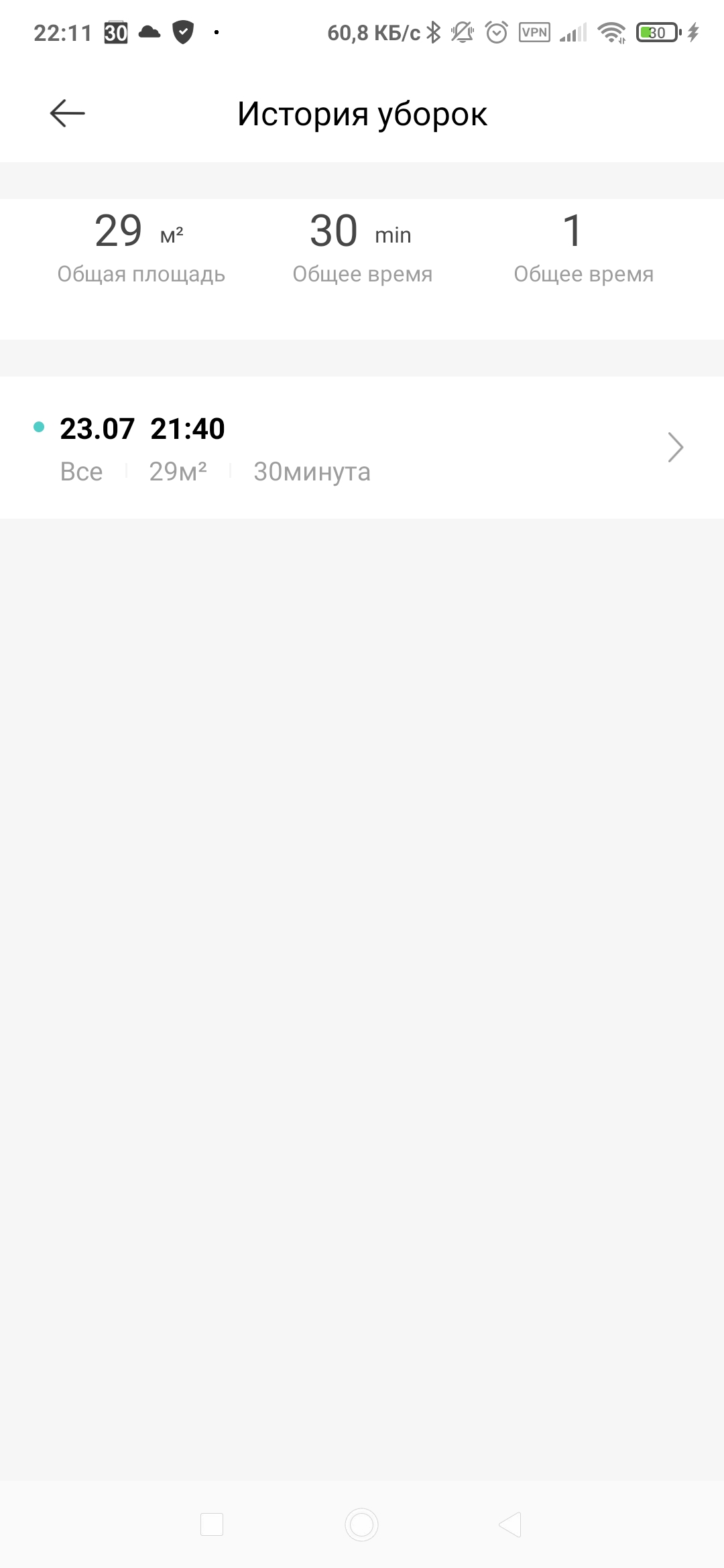Open the recent apps overview
Screen dimensions: 724x1568
[x=212, y=1524]
